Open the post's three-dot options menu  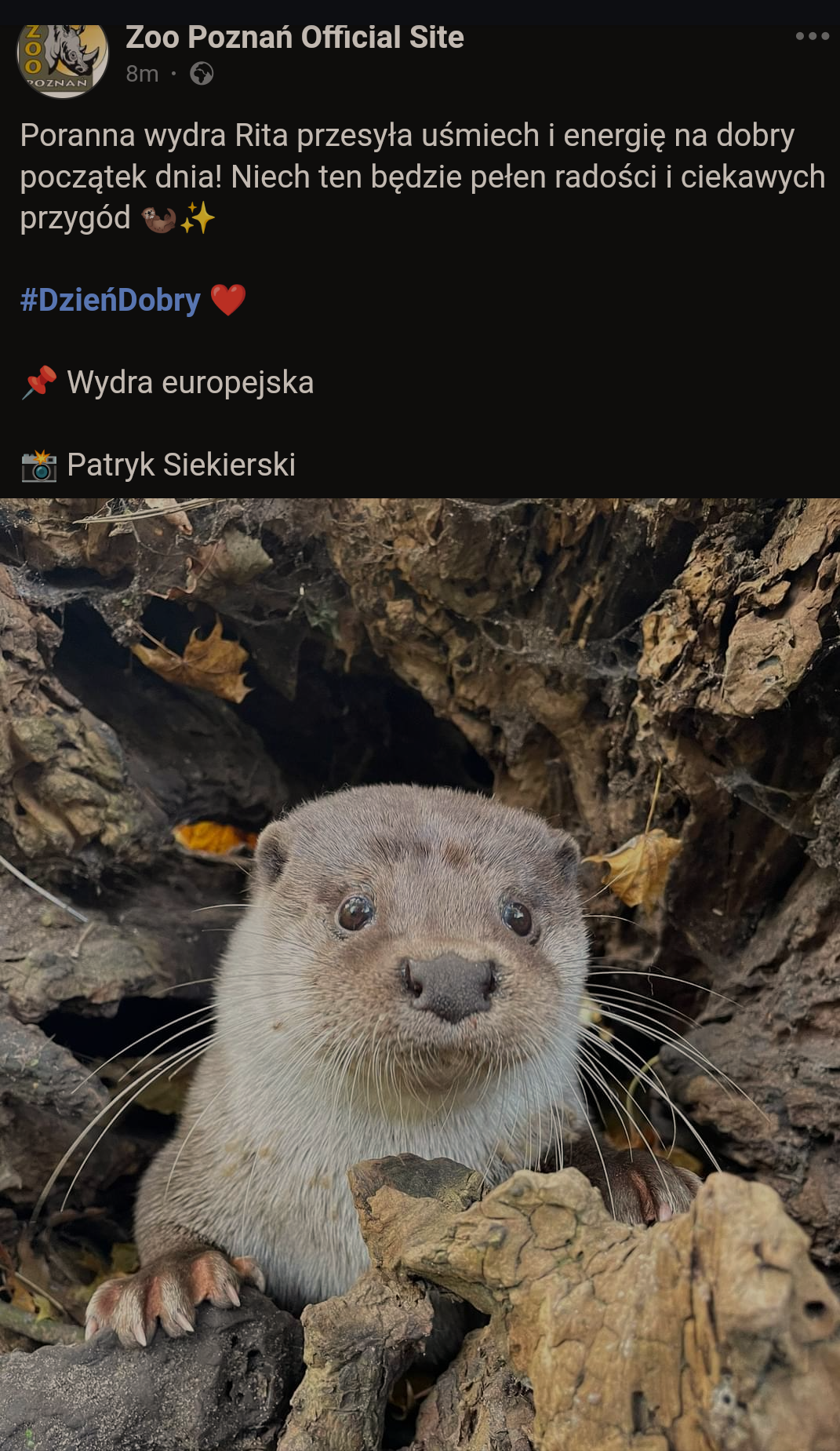click(812, 36)
